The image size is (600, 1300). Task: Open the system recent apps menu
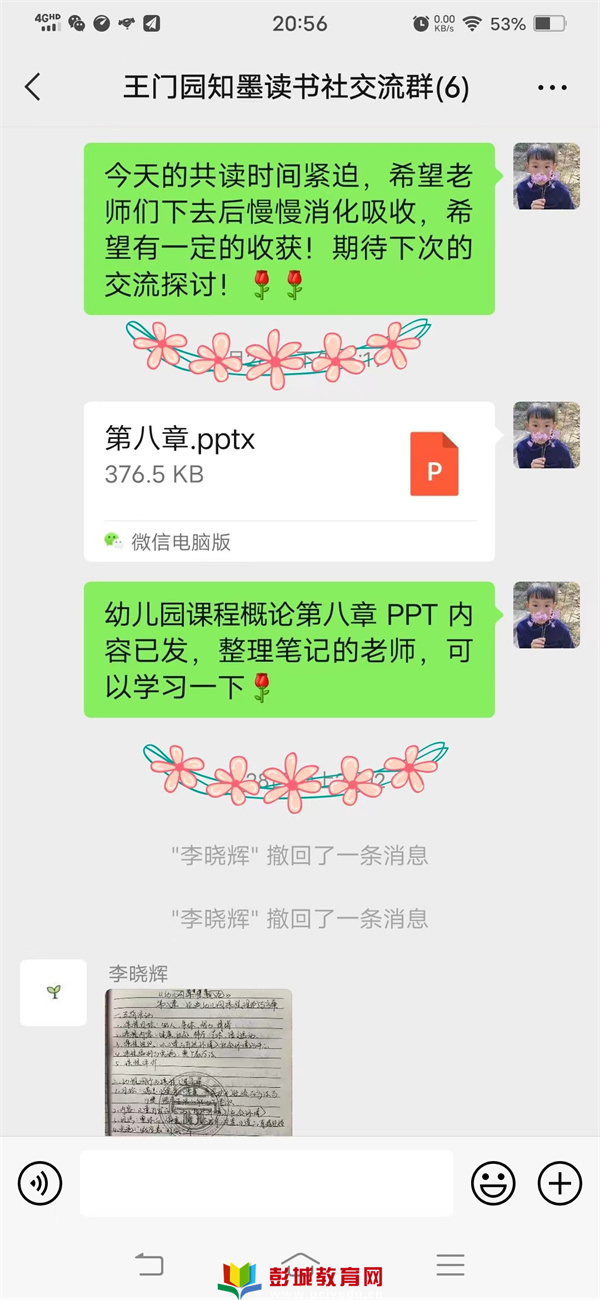[451, 1265]
